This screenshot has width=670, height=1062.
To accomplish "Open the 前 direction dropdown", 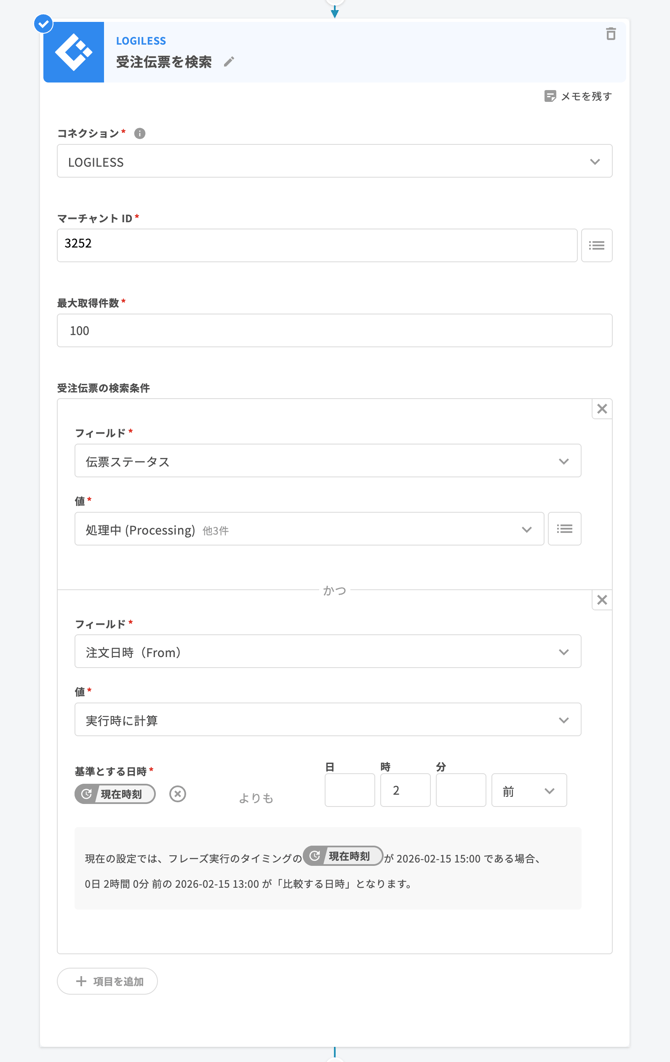I will point(529,790).
